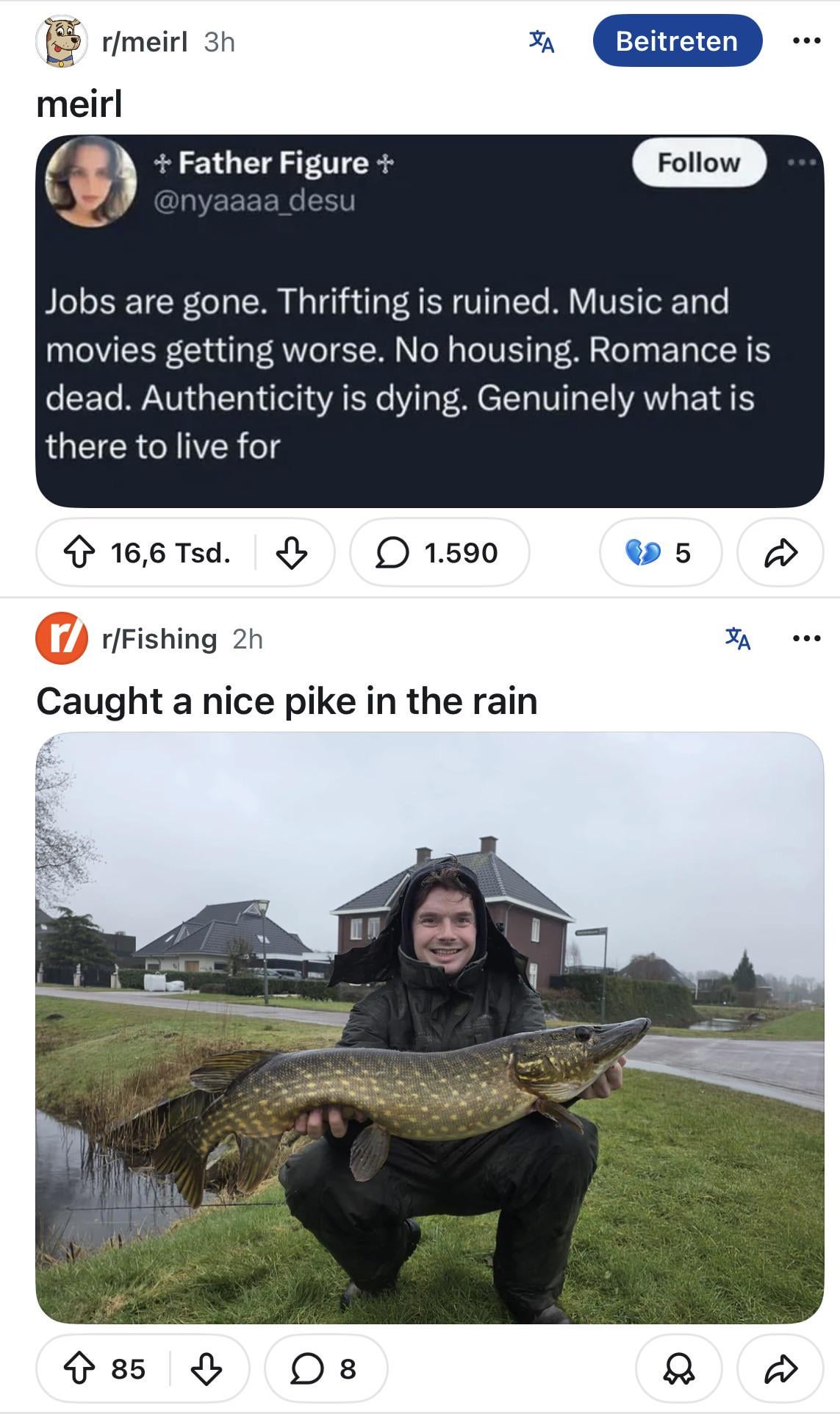This screenshot has width=840, height=1414.
Task: Open overflow menu on the r/Fishing post
Action: (806, 638)
